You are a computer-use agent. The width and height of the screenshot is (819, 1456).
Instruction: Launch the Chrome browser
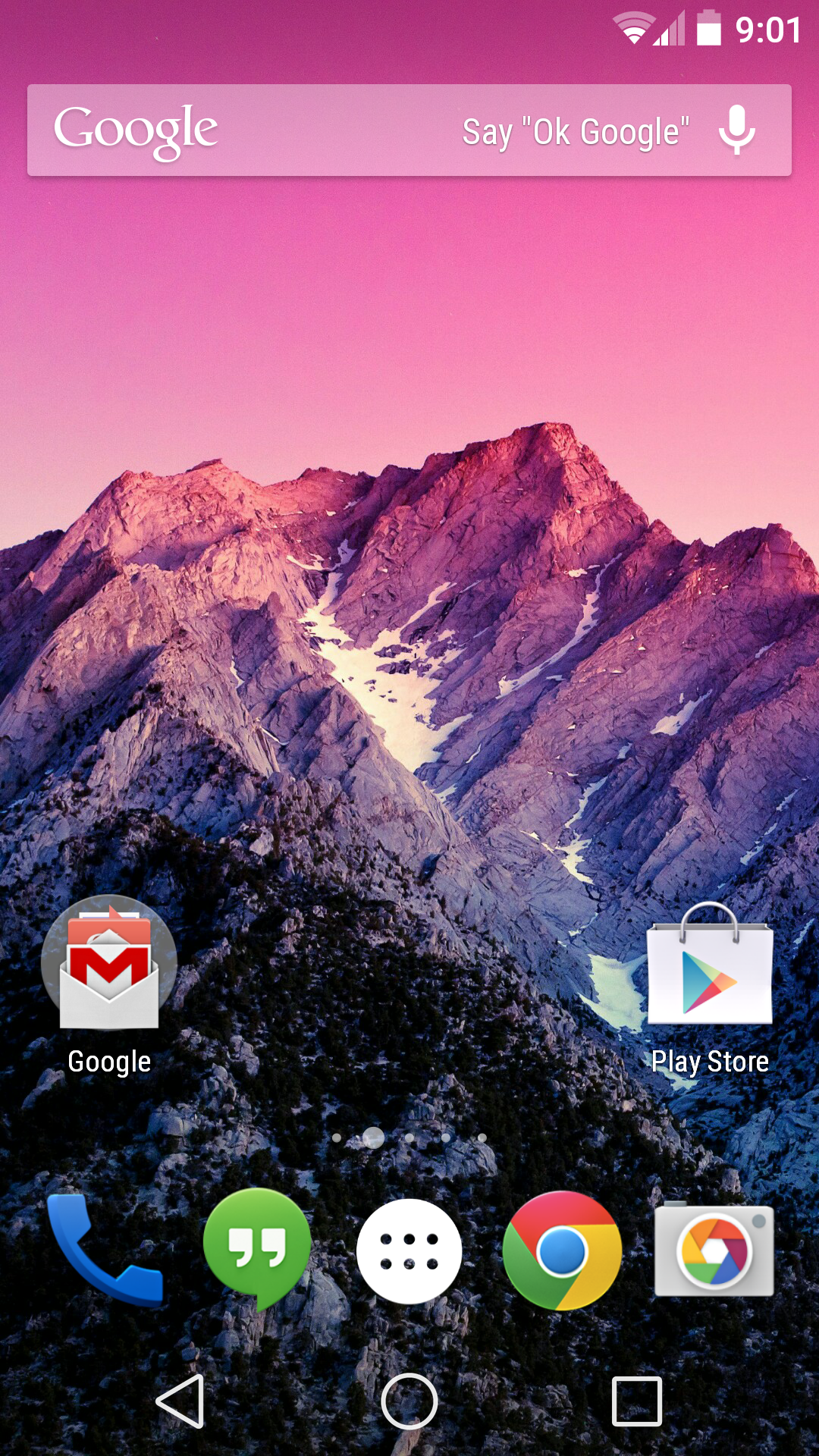coord(562,1251)
